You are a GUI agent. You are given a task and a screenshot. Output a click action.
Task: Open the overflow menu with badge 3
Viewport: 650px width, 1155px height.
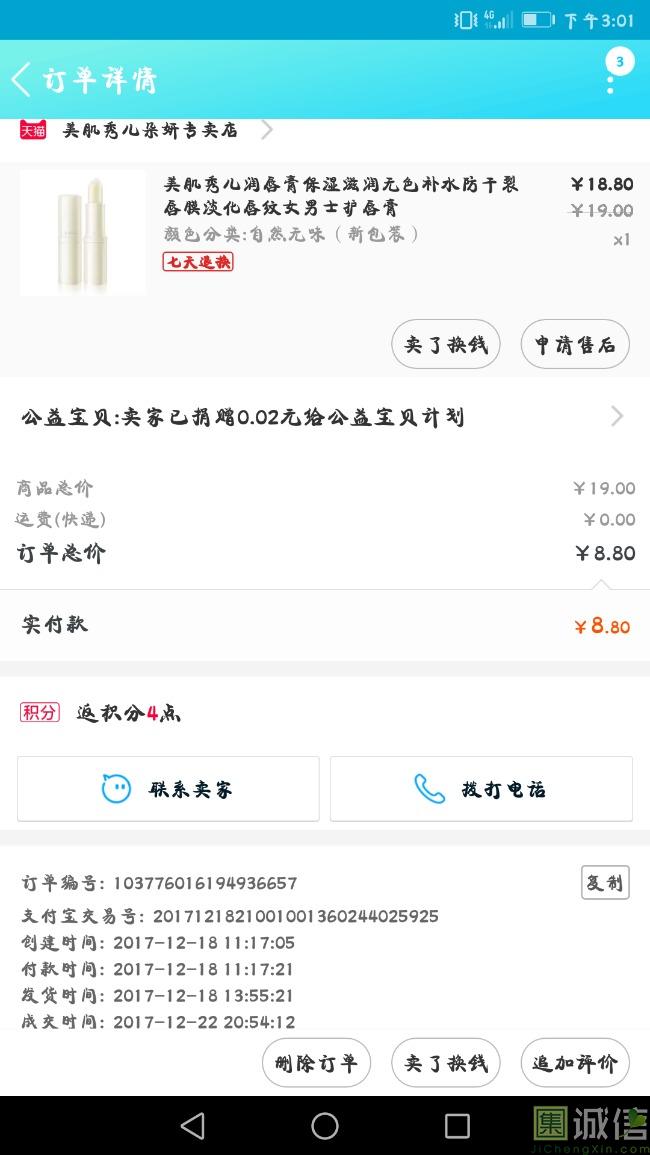pos(612,76)
